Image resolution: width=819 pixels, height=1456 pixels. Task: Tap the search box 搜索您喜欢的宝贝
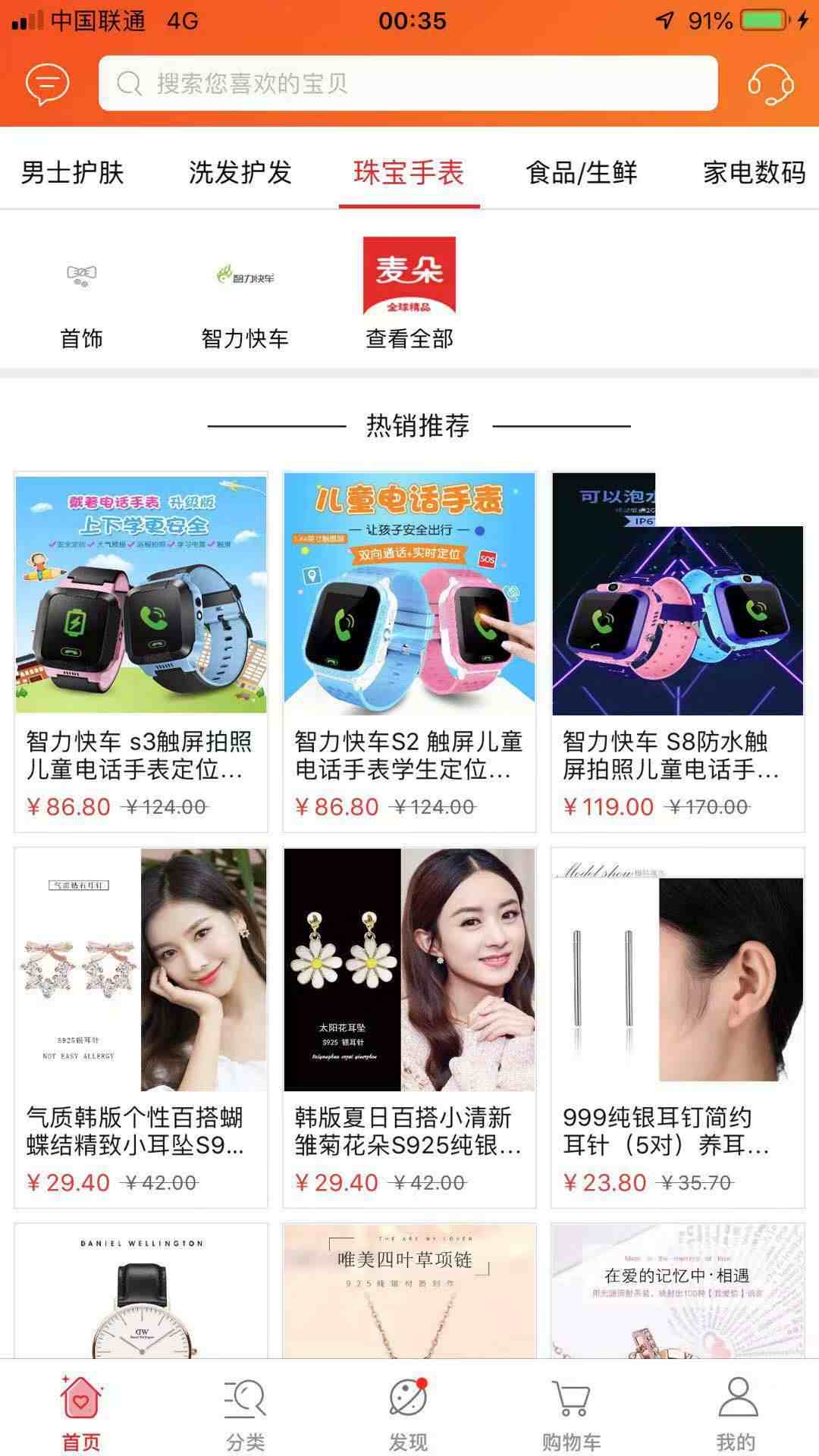pos(408,83)
